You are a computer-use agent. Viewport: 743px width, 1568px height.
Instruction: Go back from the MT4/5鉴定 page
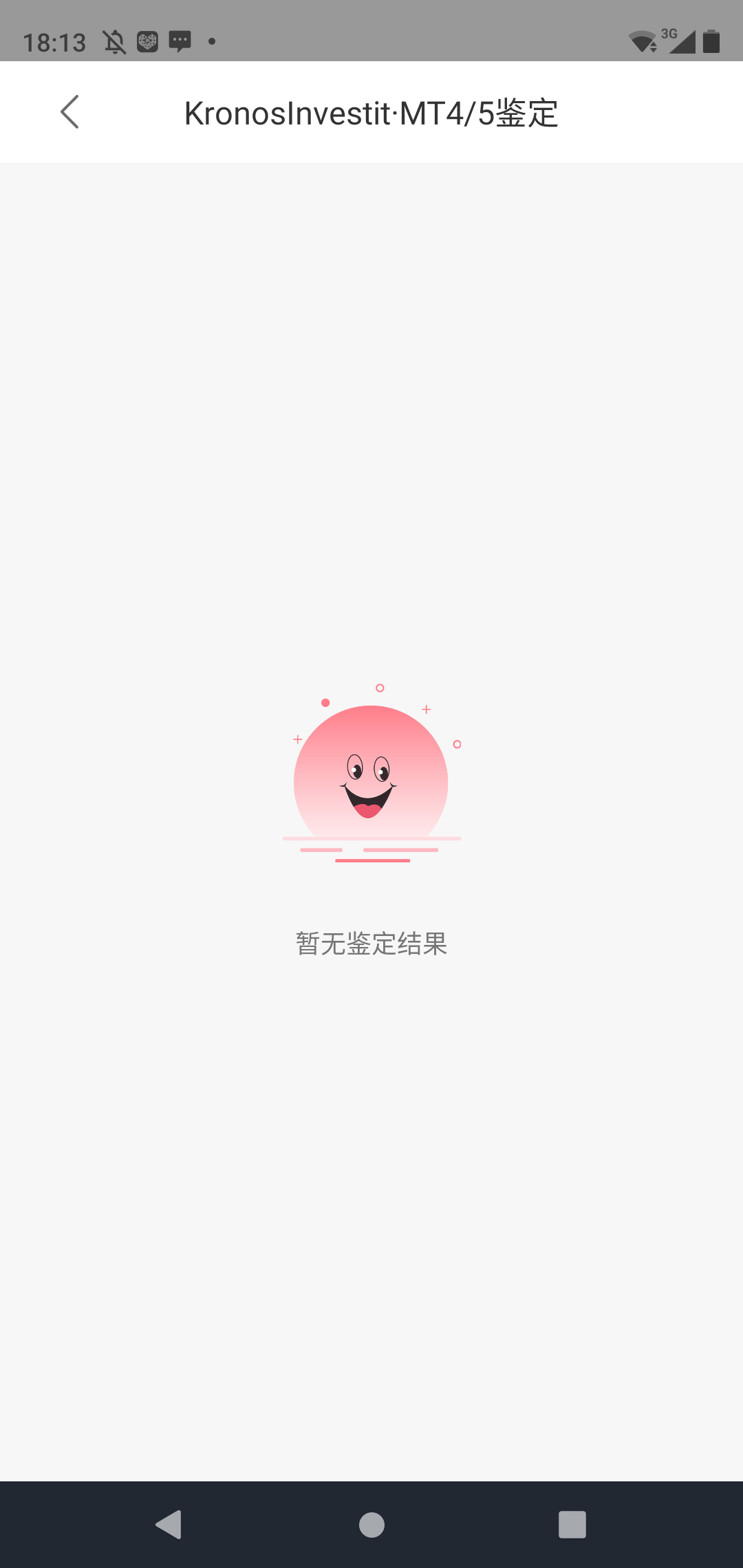tap(69, 112)
